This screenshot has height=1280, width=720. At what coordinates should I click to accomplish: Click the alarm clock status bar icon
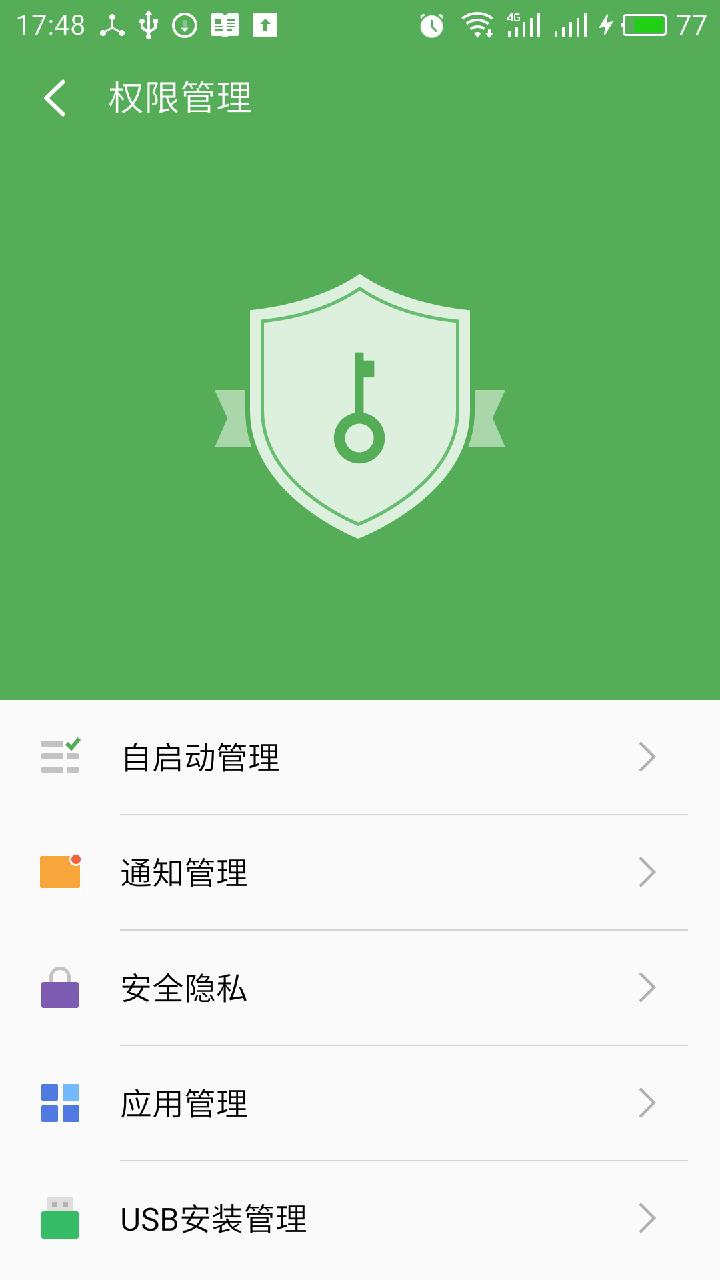coord(430,25)
